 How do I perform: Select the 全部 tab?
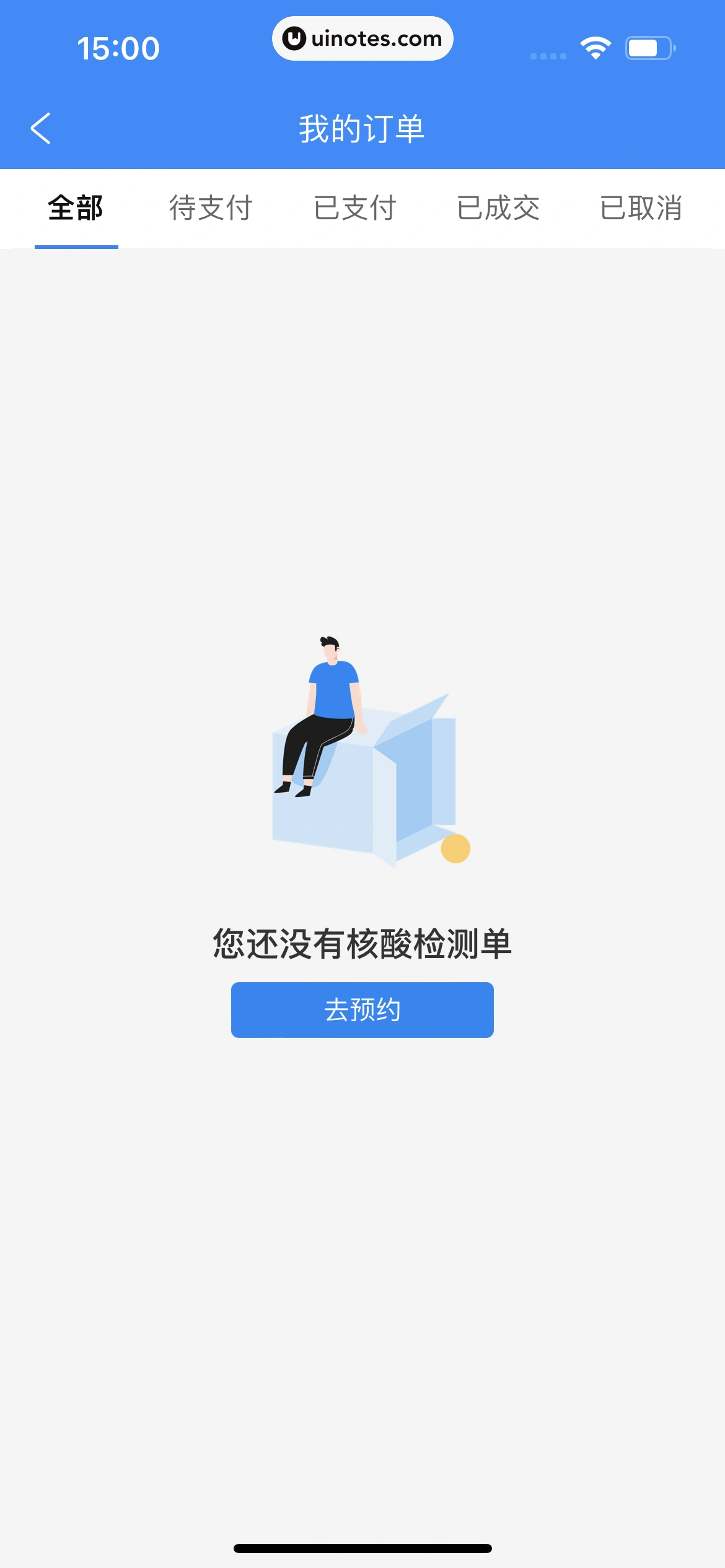[x=76, y=208]
